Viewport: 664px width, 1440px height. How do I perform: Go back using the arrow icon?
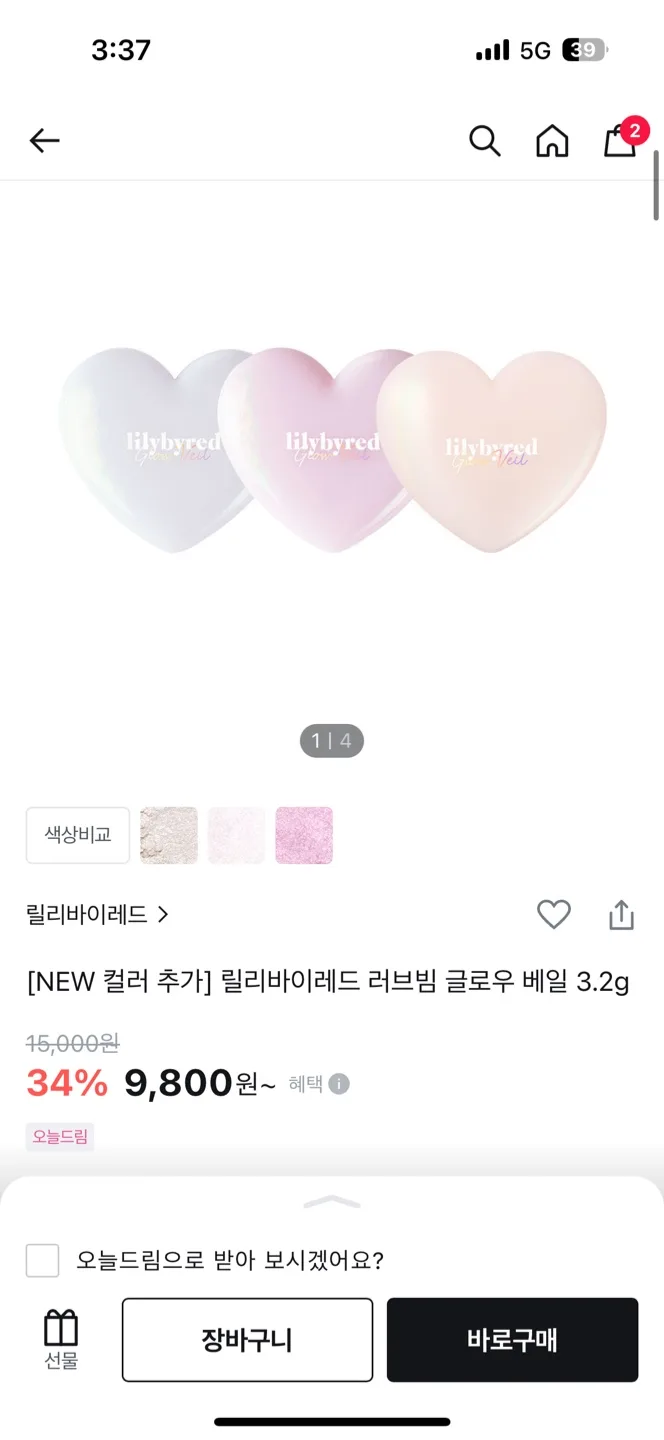pos(44,141)
